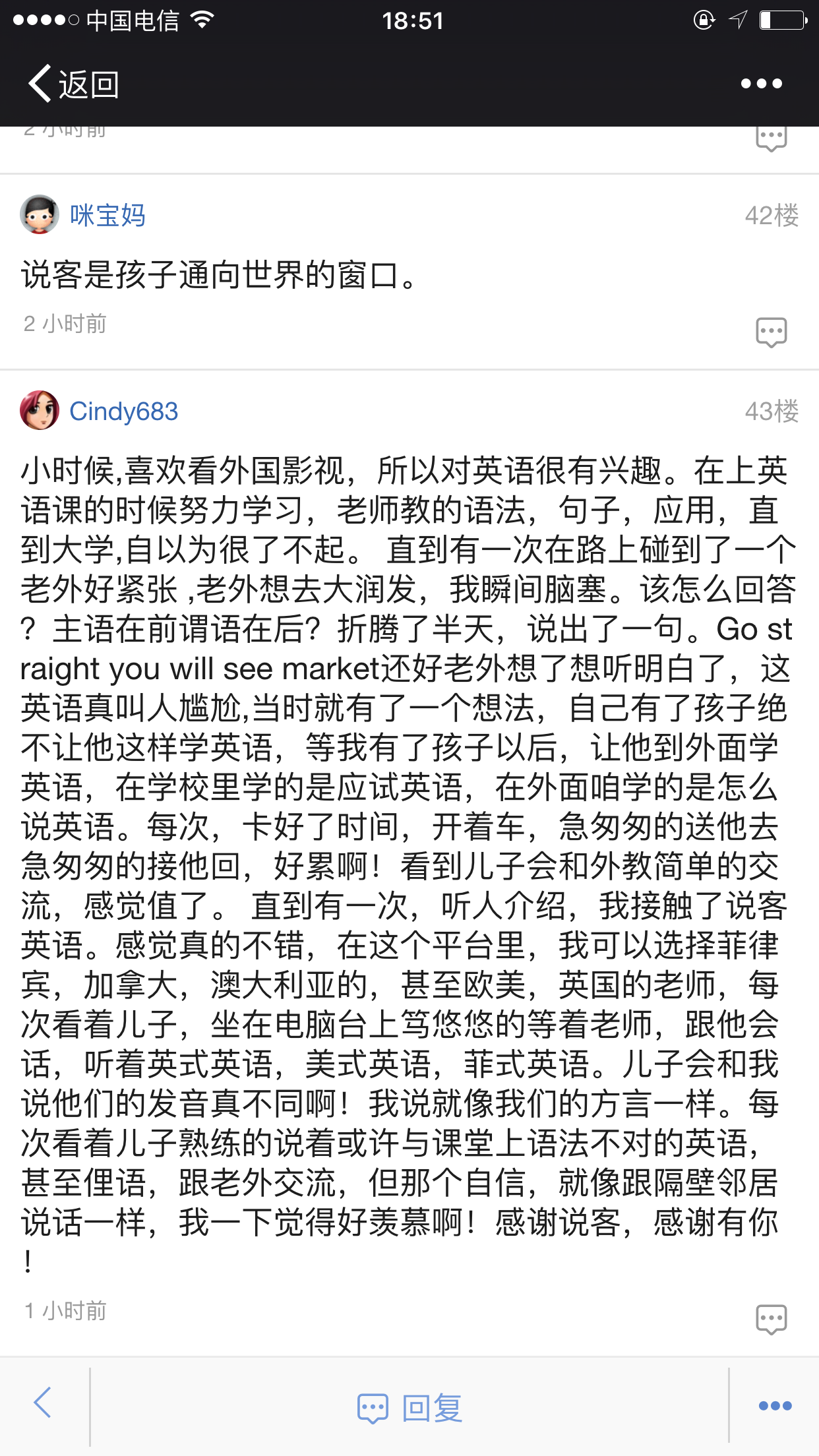Tap the partially hidden comment icon at top
The height and width of the screenshot is (1456, 819).
click(x=771, y=138)
